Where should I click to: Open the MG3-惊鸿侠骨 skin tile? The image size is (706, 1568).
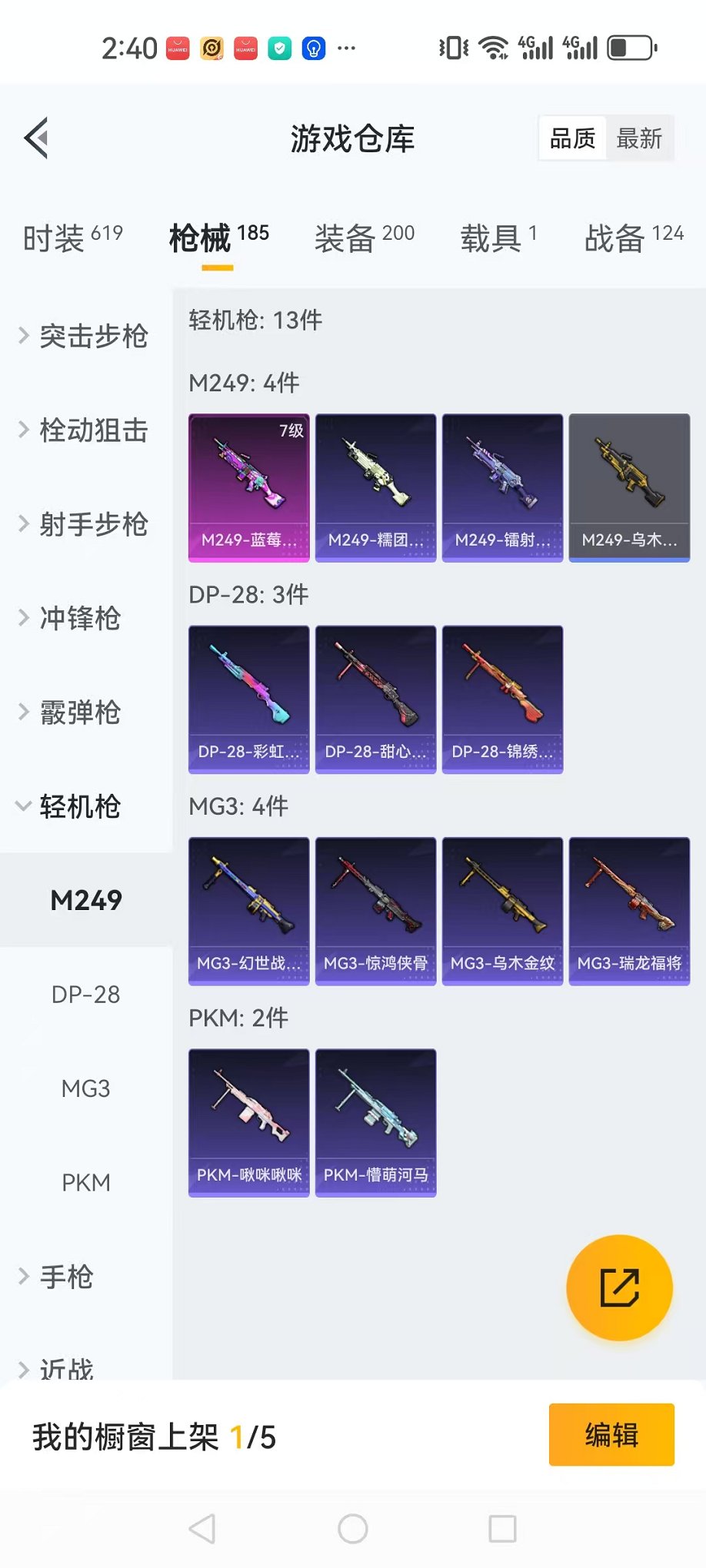click(x=375, y=910)
